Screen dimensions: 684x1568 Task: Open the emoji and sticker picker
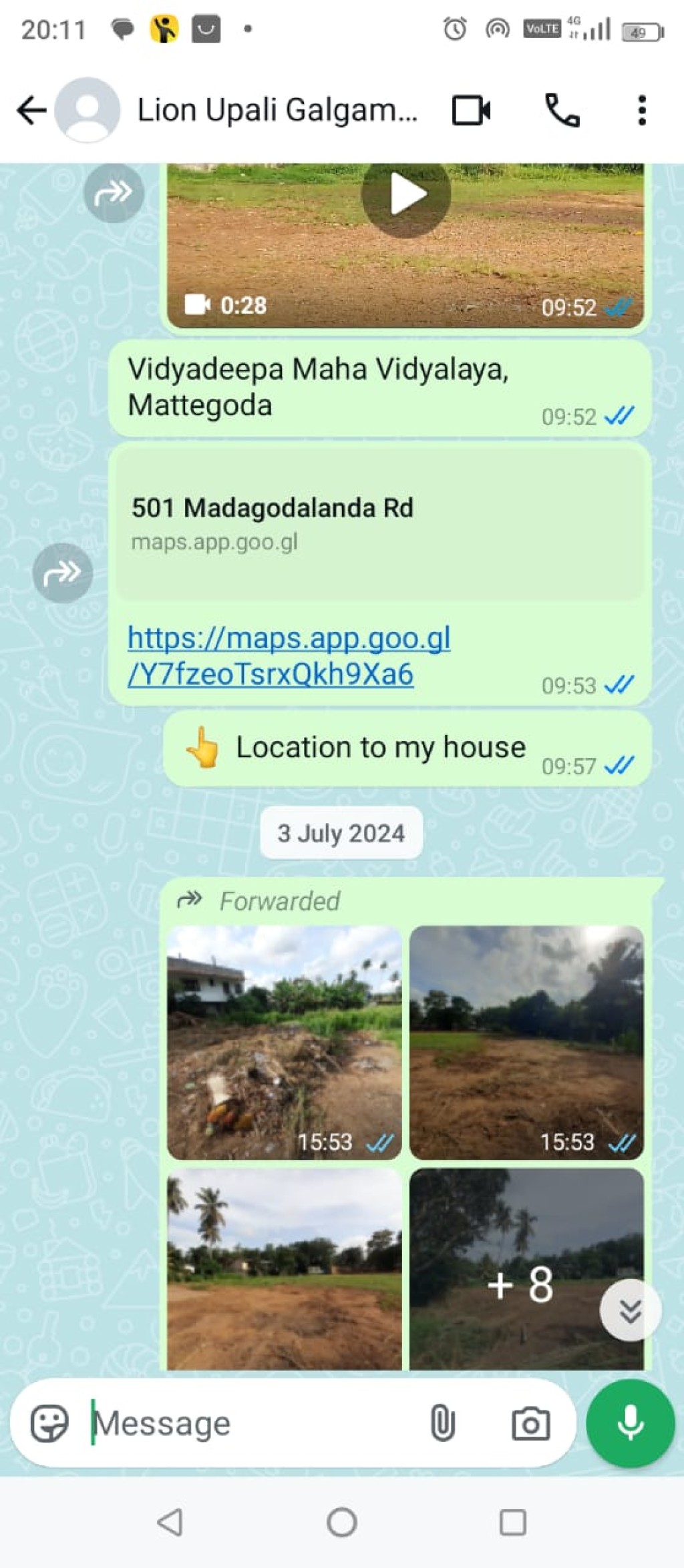49,1423
